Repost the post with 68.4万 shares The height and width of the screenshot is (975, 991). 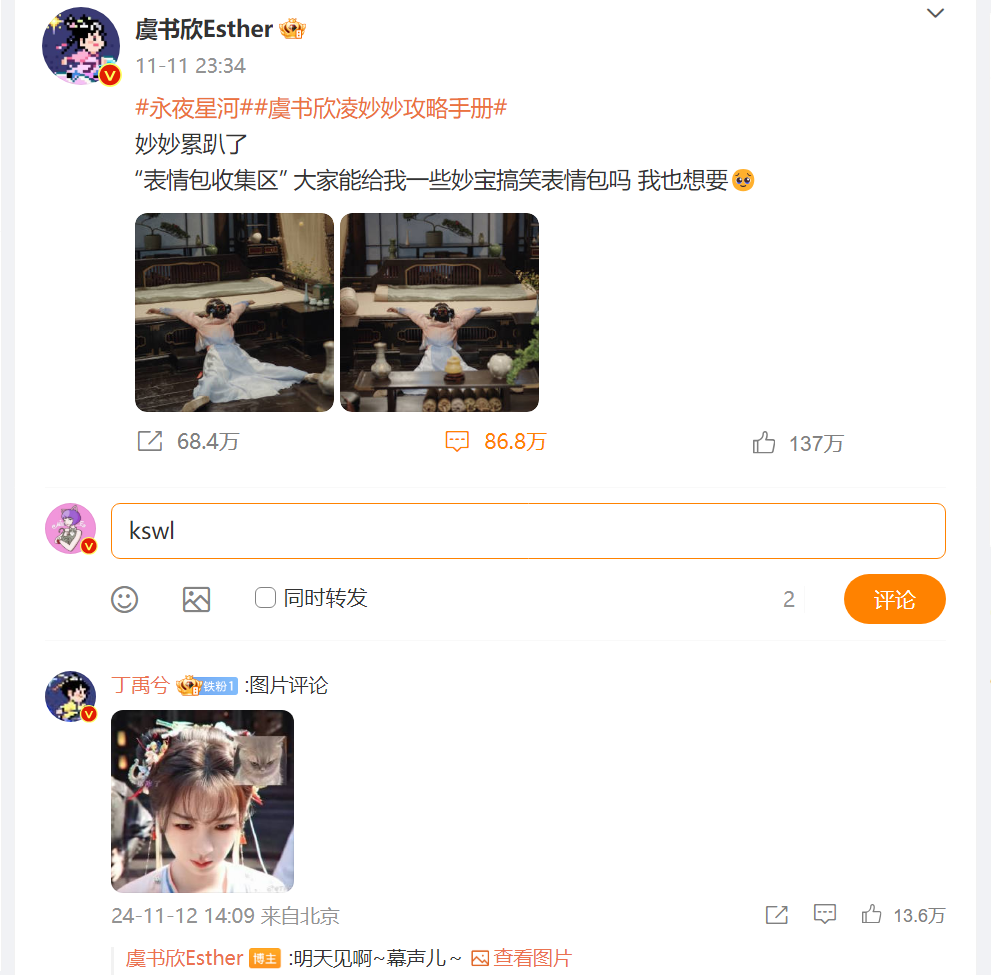(186, 441)
